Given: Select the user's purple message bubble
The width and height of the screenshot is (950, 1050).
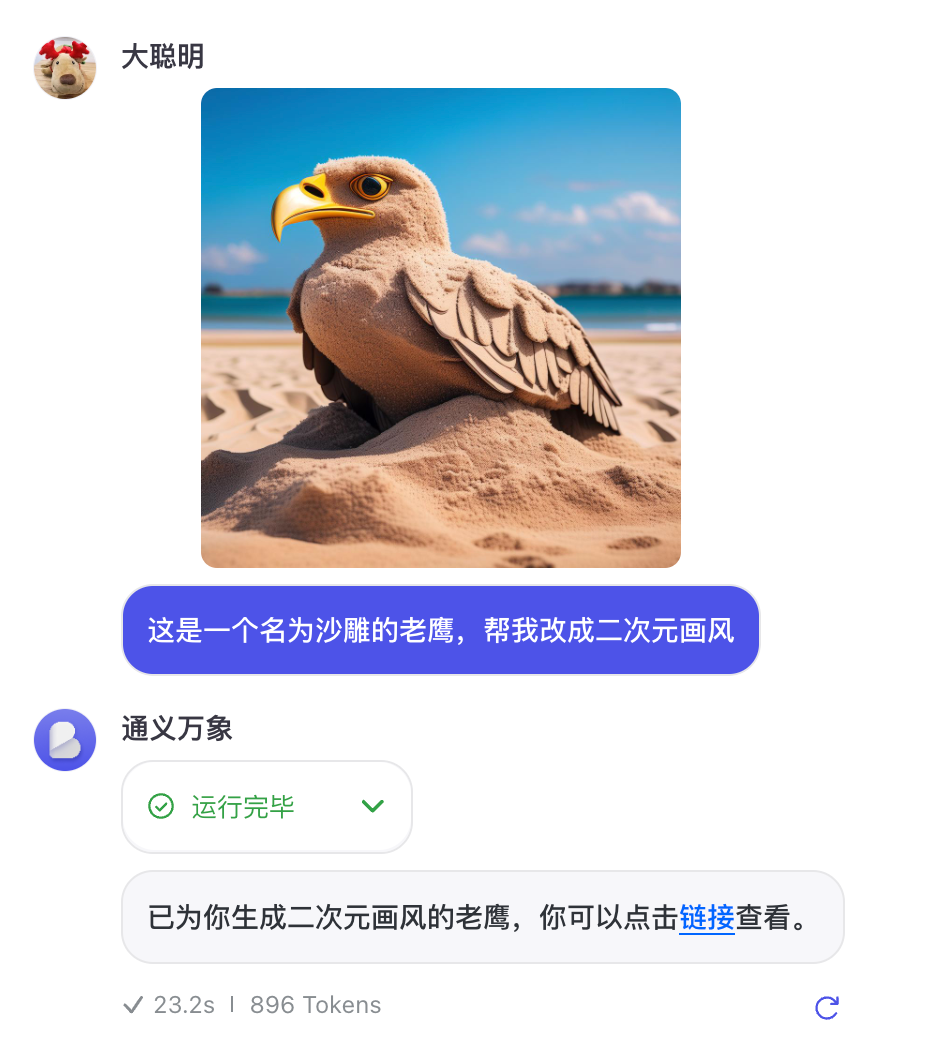Looking at the screenshot, I should click(440, 630).
